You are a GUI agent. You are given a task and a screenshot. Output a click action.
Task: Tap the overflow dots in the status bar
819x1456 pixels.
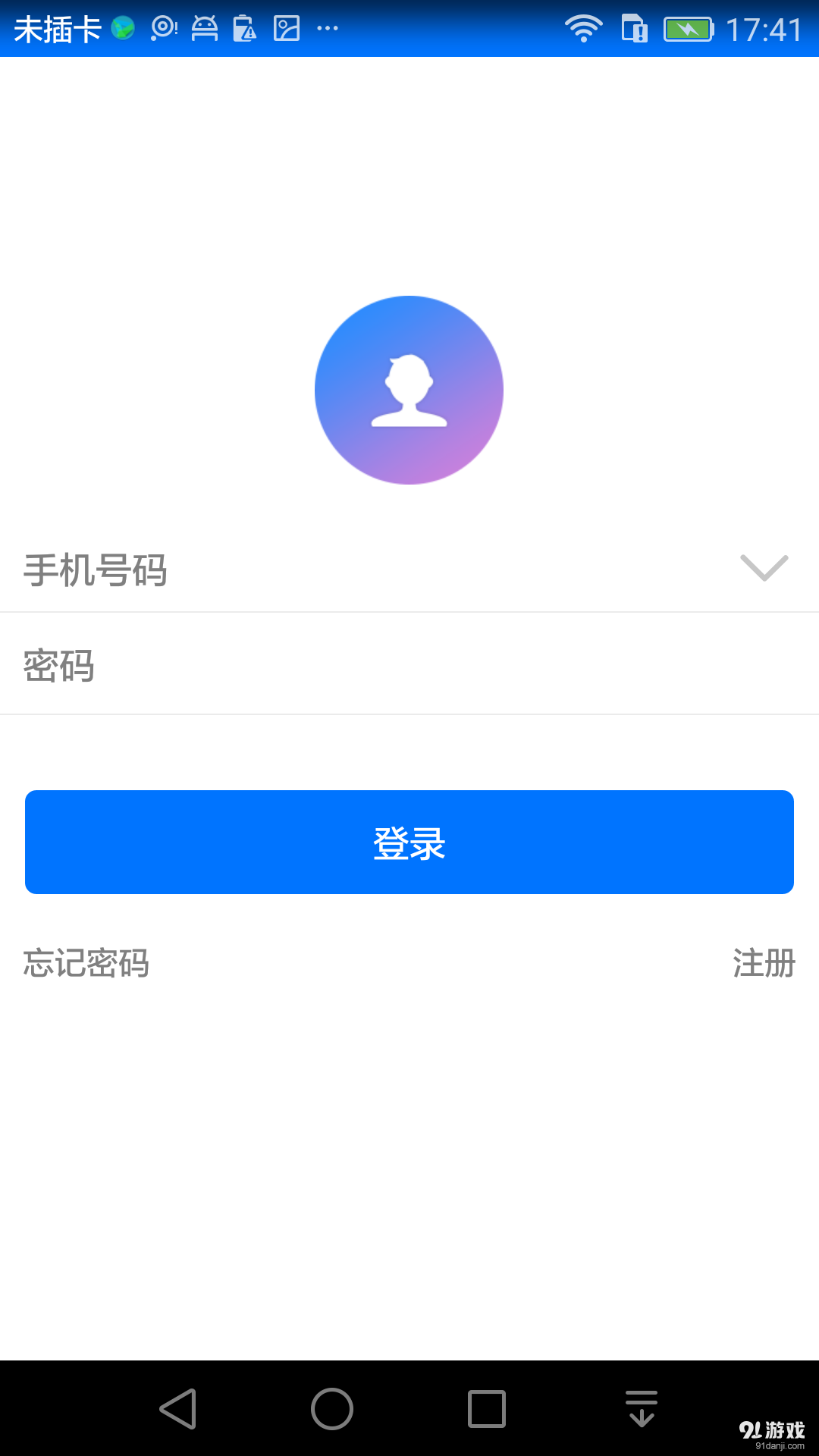coord(328,29)
